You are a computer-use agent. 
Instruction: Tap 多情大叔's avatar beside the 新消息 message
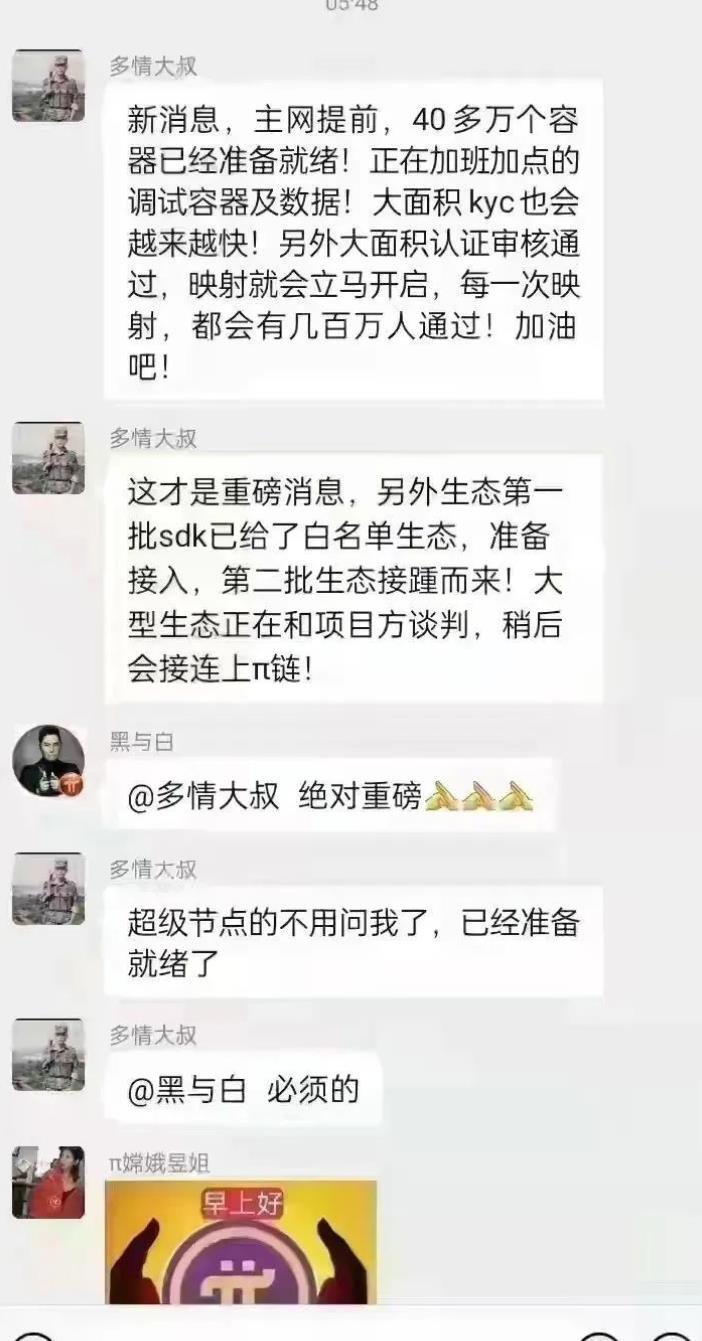(x=48, y=86)
